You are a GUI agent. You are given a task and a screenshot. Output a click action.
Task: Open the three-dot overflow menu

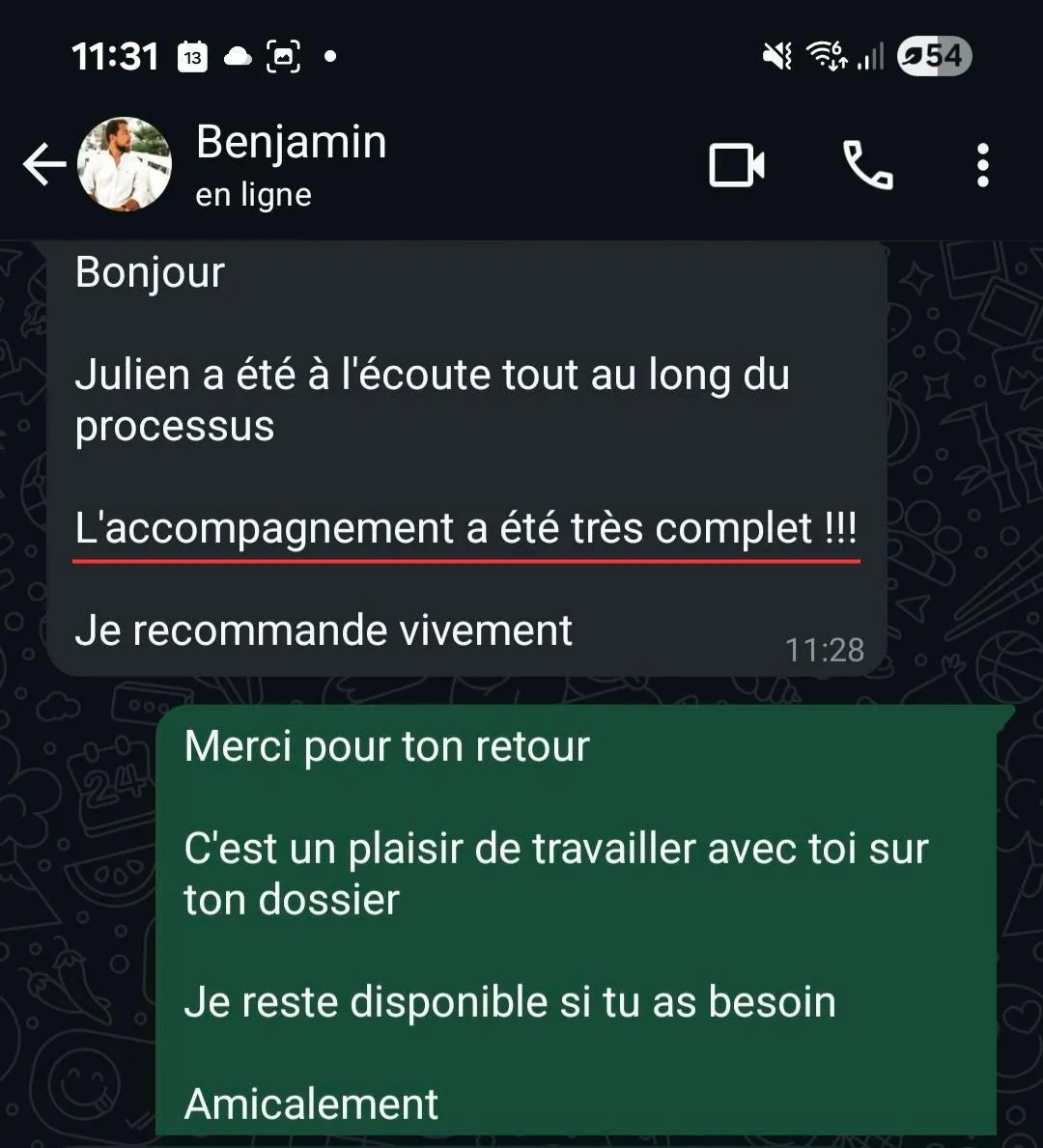(x=983, y=165)
